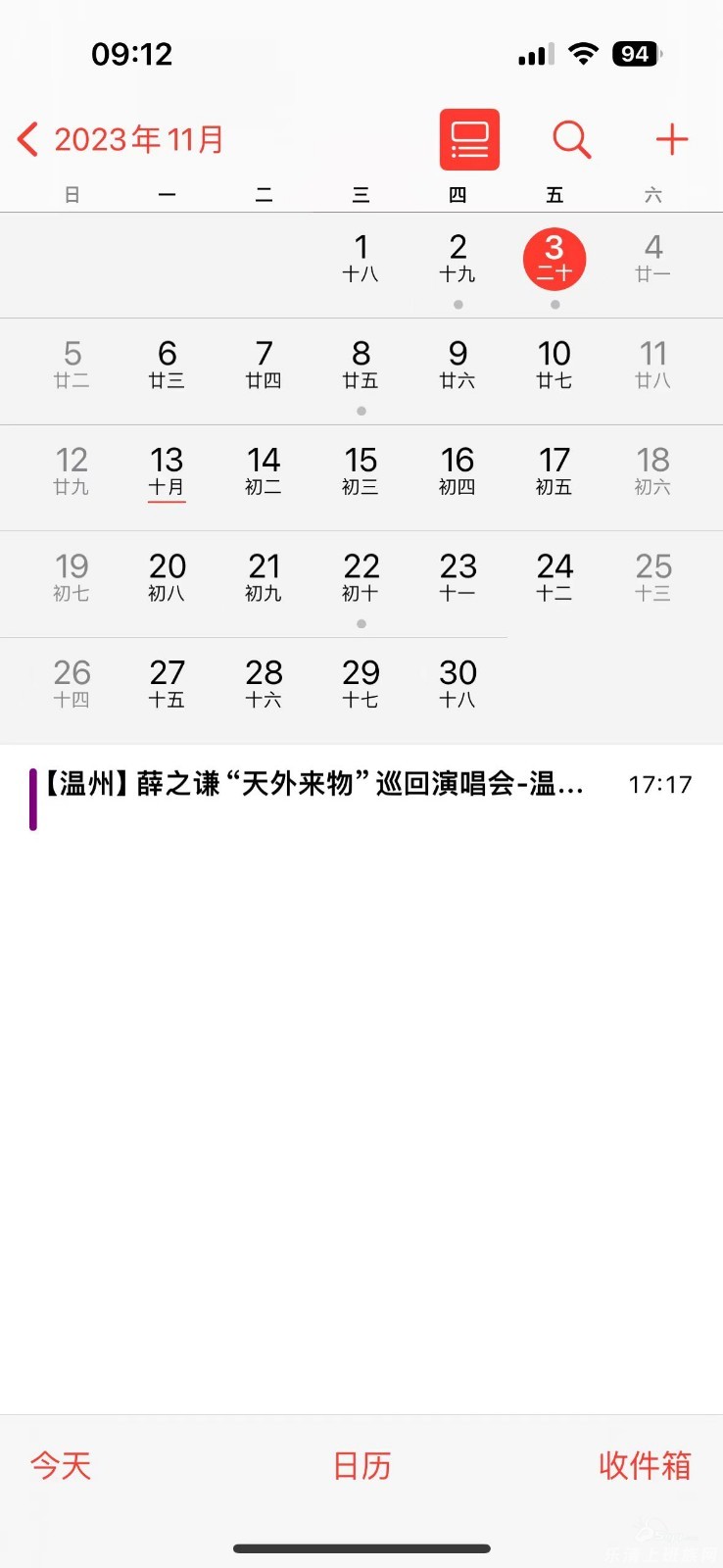Open the 日历 calendars list
Image resolution: width=723 pixels, height=1568 pixels.
point(361,1465)
